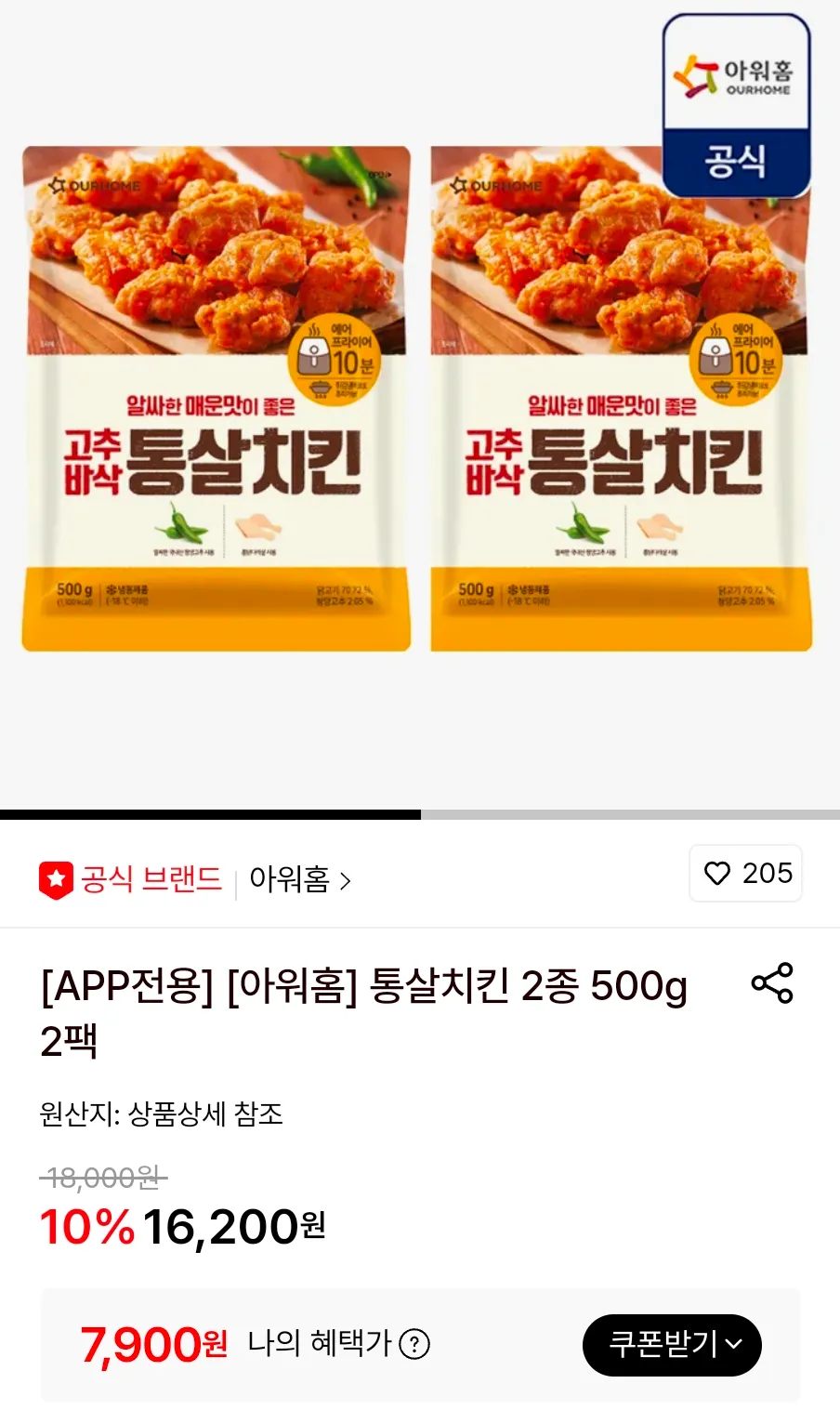Open the product image of 통살치킨

(418, 400)
